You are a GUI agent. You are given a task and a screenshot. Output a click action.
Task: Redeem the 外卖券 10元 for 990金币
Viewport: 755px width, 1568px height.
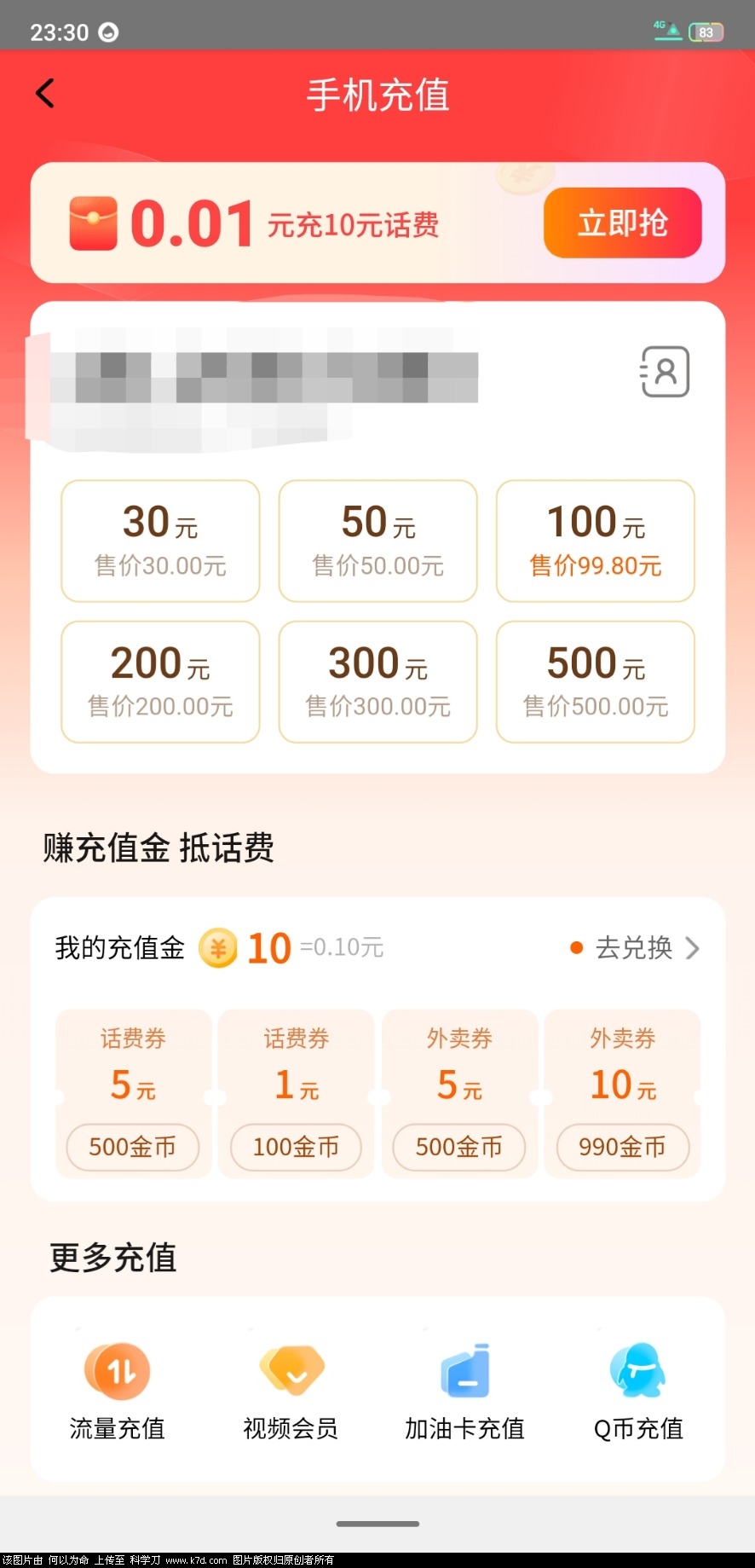point(622,1146)
